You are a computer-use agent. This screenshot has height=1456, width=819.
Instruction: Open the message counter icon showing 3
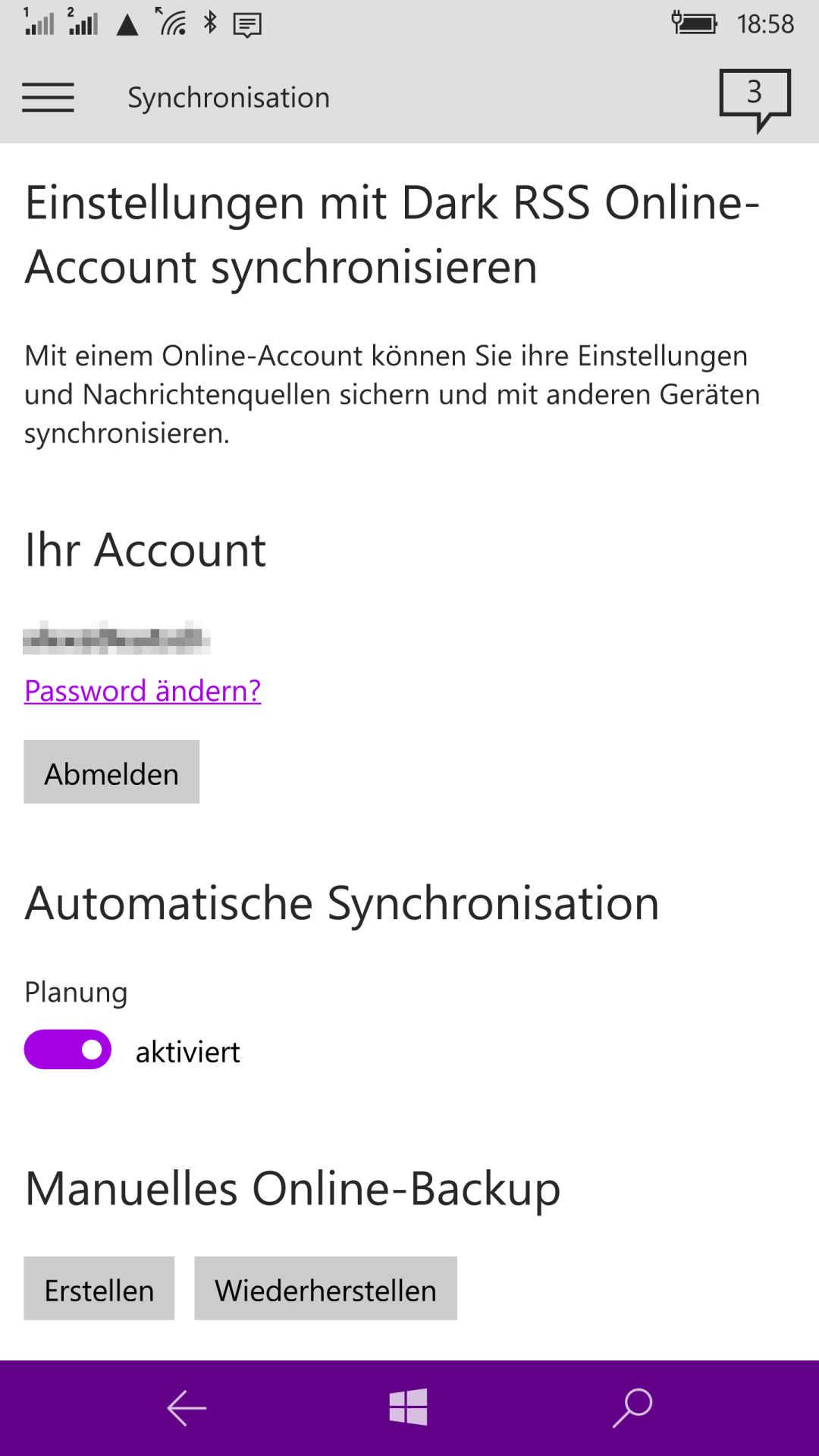[755, 100]
